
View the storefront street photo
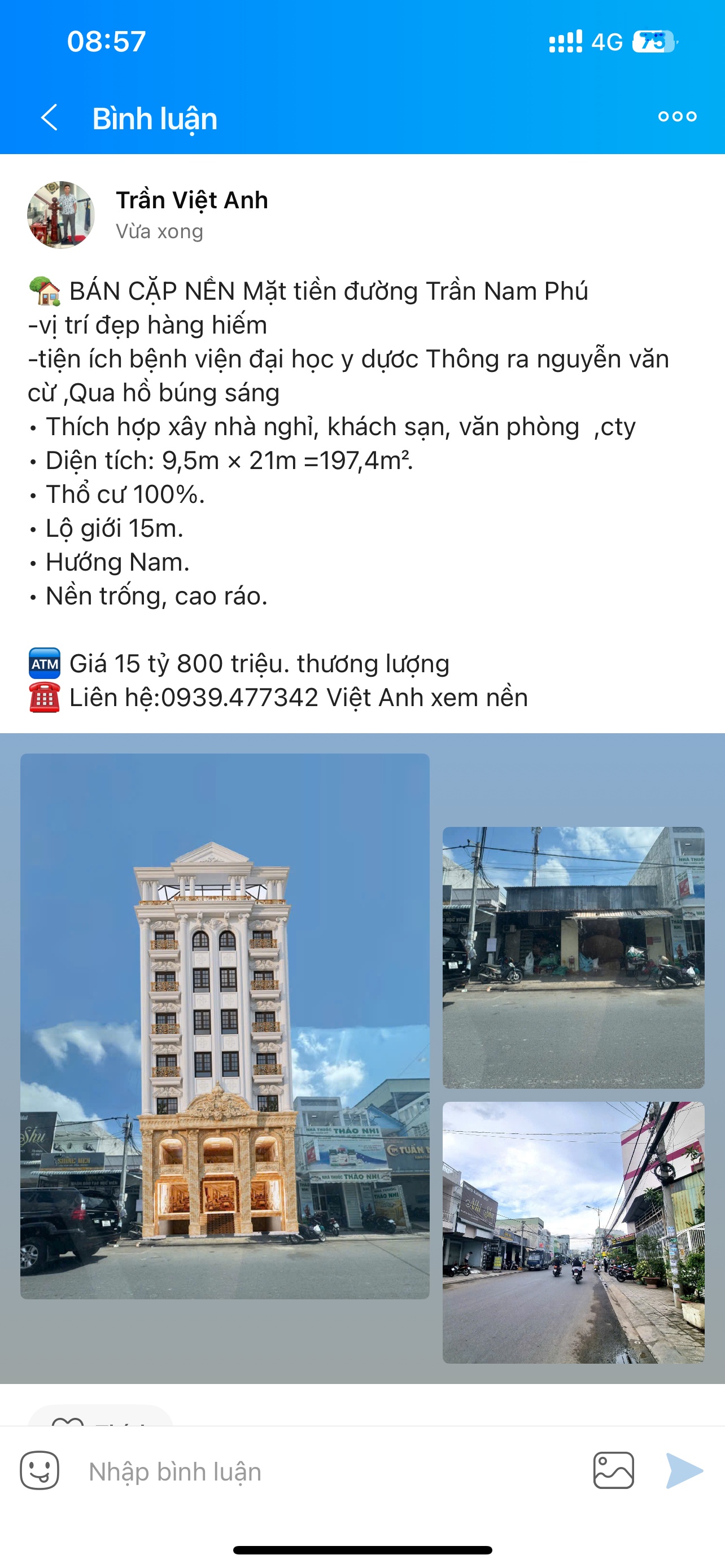tap(573, 957)
